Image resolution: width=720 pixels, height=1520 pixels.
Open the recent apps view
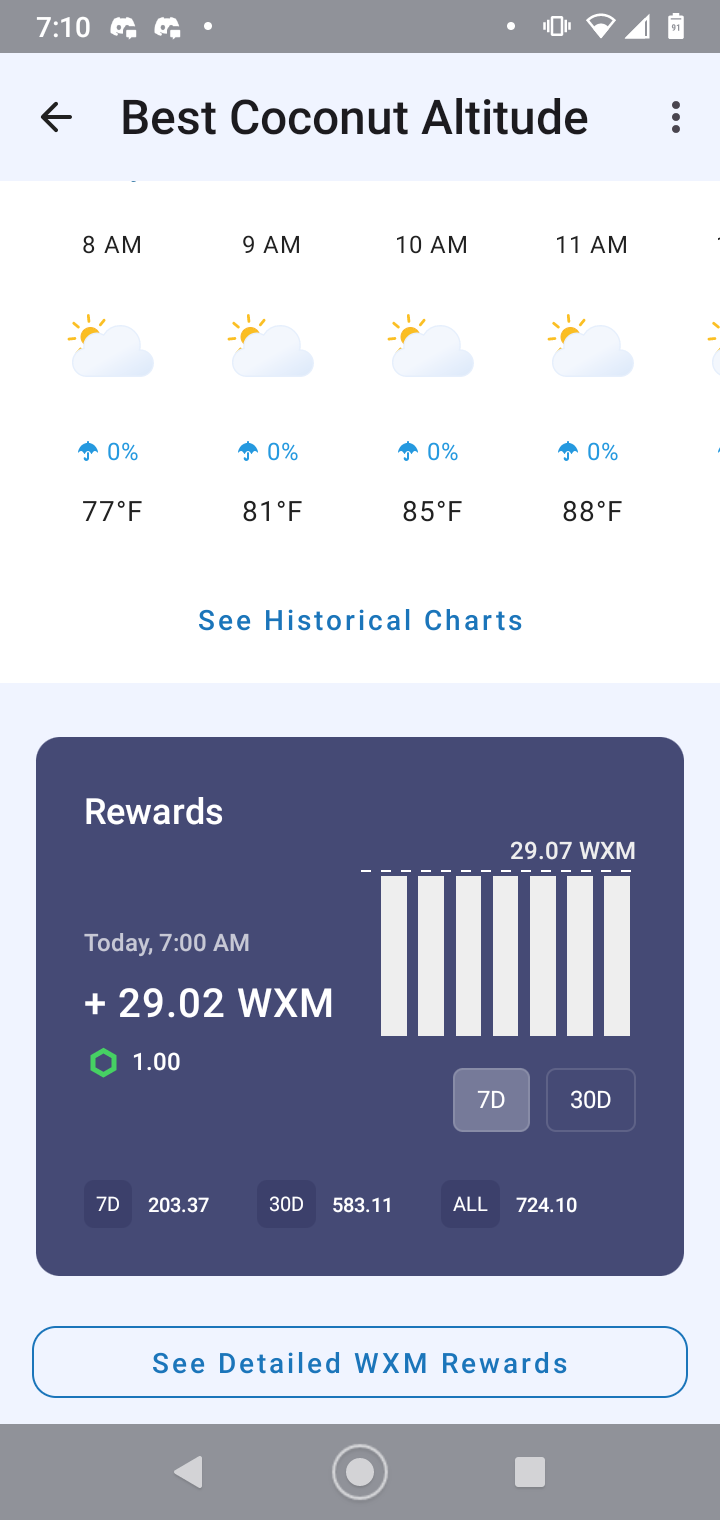coord(529,1472)
